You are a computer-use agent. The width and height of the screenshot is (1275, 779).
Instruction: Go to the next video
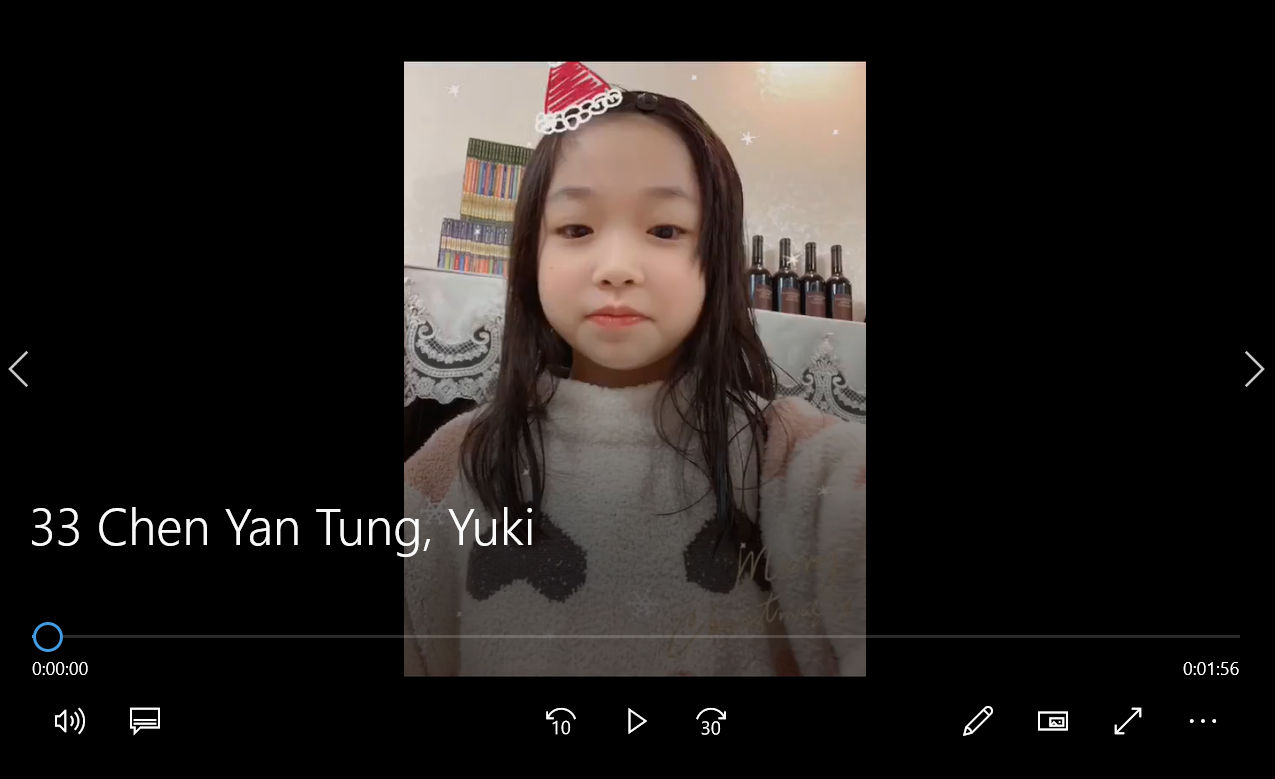click(x=1254, y=369)
